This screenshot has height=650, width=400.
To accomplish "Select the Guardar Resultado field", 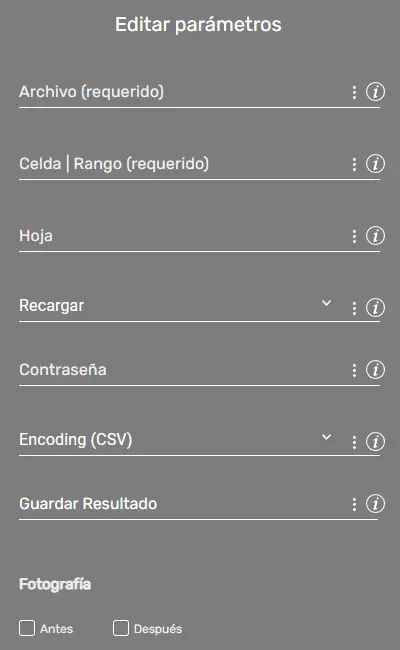I will click(182, 504).
